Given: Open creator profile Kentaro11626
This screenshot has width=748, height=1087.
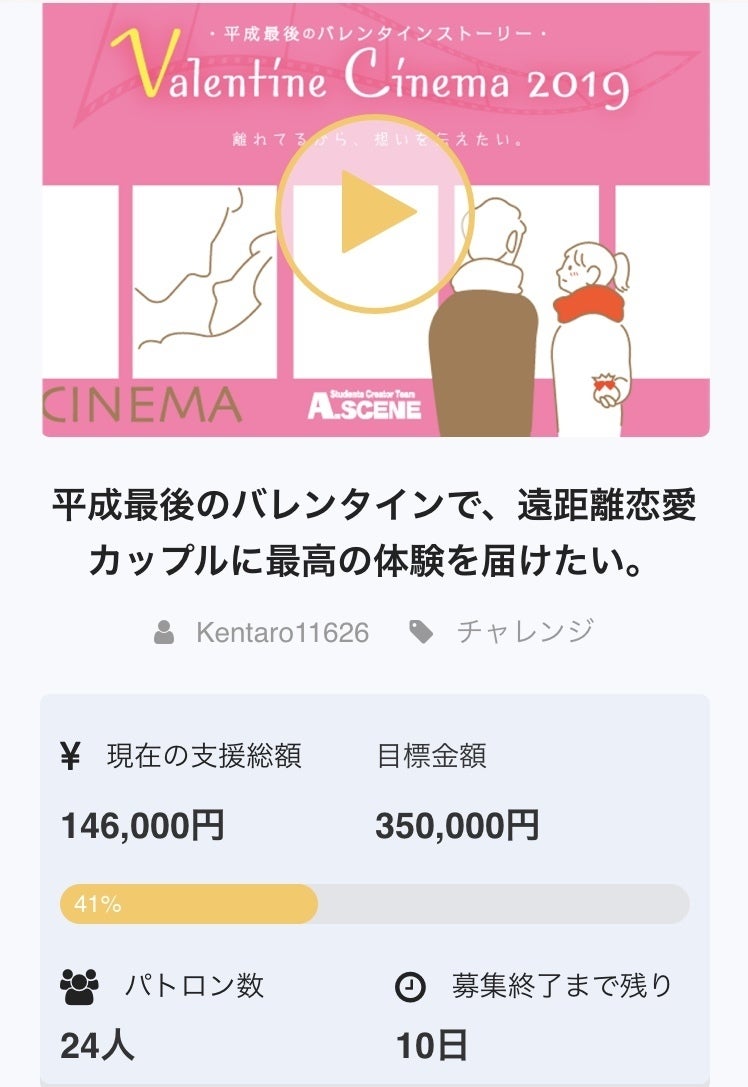Looking at the screenshot, I should (x=282, y=632).
